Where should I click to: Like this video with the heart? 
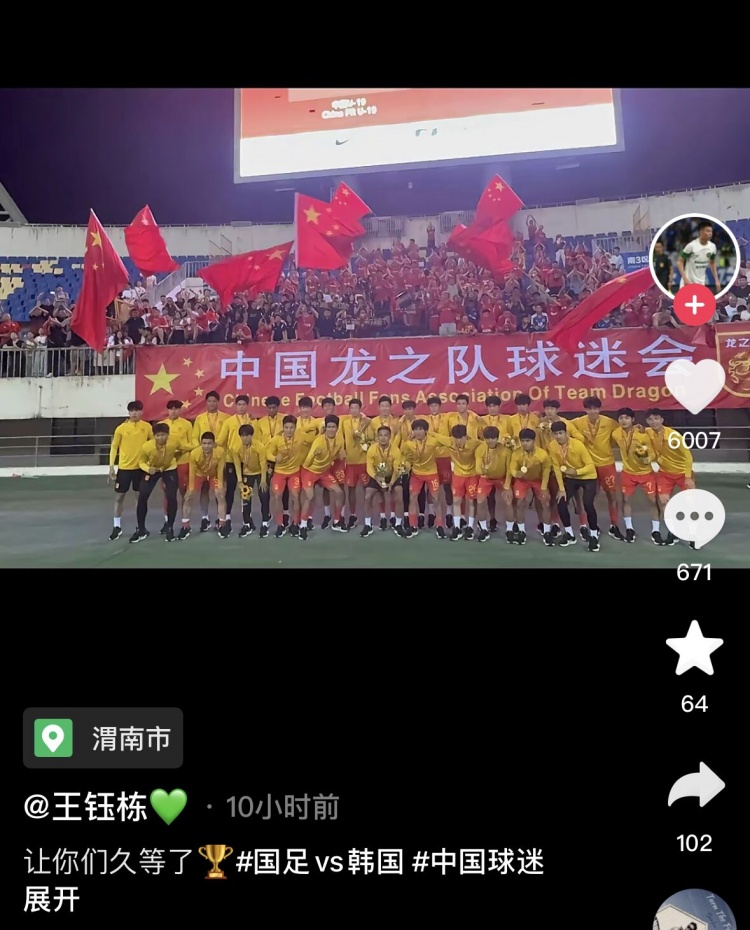point(694,386)
